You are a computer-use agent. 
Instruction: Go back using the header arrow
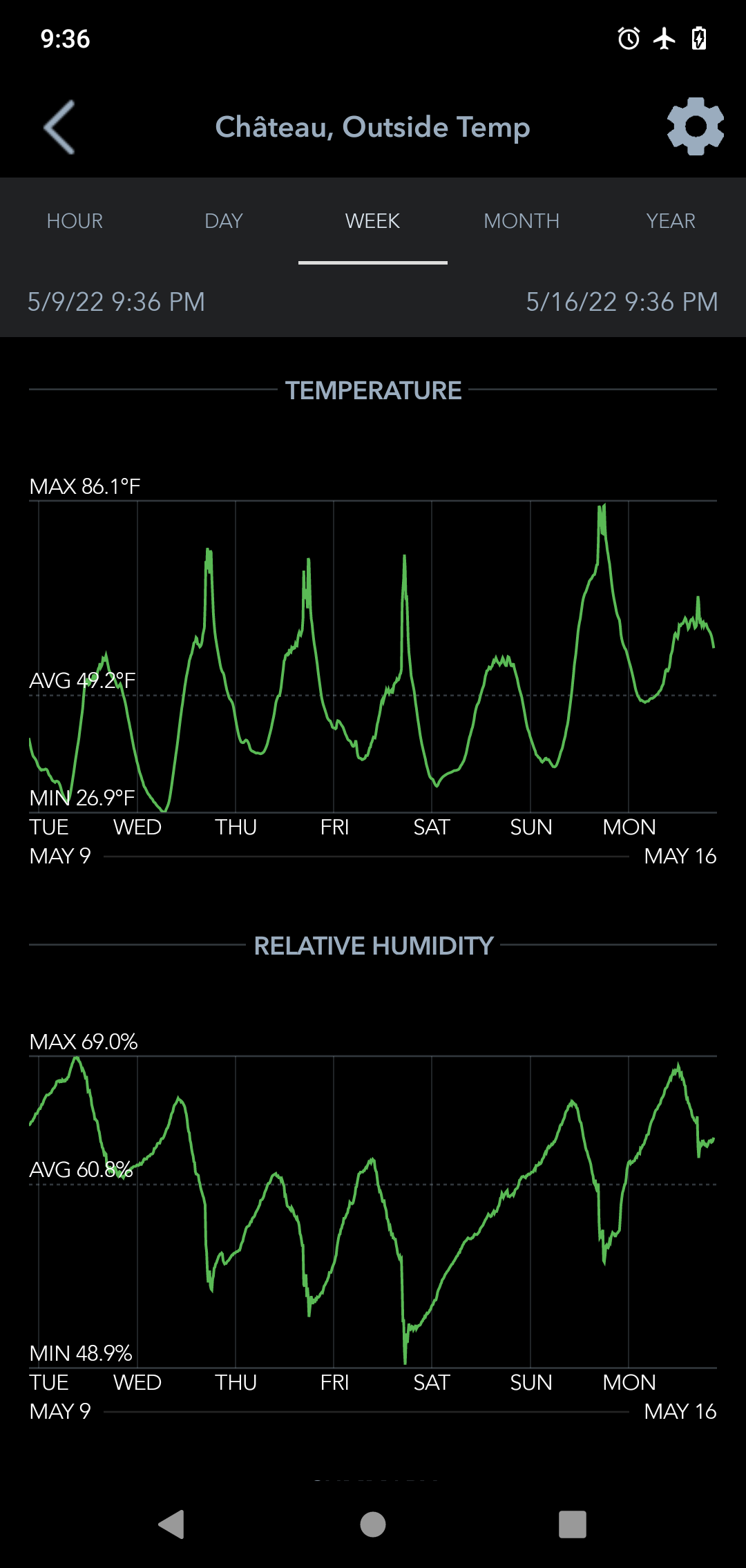59,127
